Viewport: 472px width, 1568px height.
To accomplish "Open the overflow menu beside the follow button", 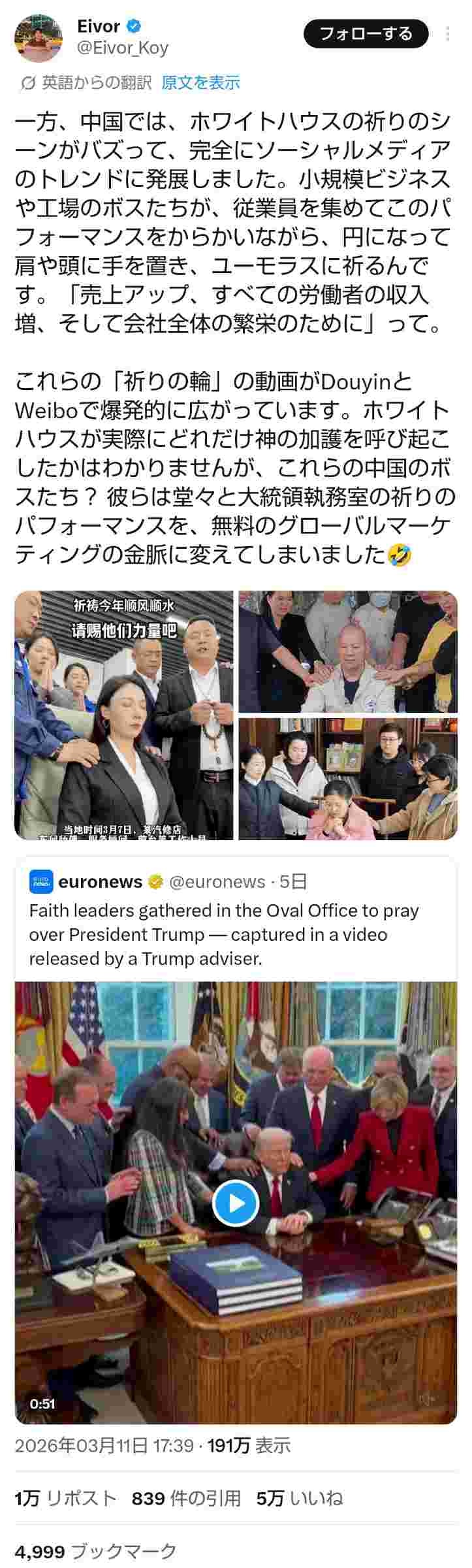I will (448, 34).
